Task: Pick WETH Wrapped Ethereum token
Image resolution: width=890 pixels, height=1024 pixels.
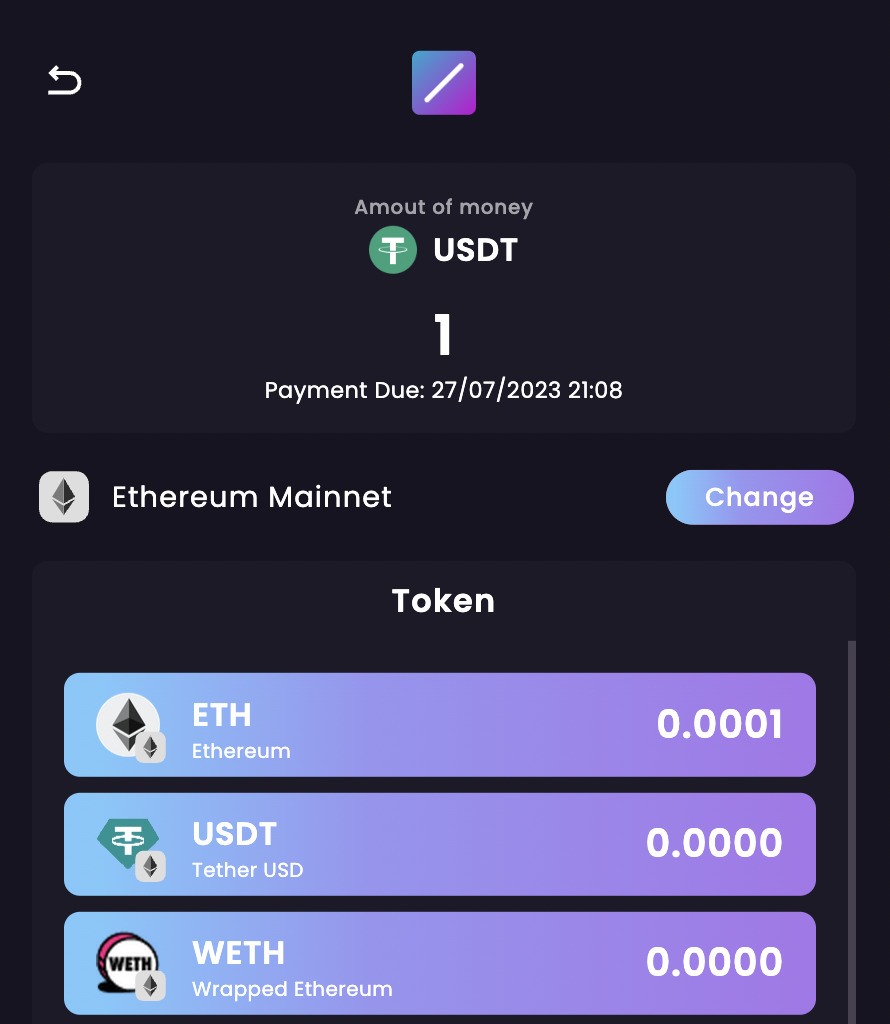Action: click(440, 963)
